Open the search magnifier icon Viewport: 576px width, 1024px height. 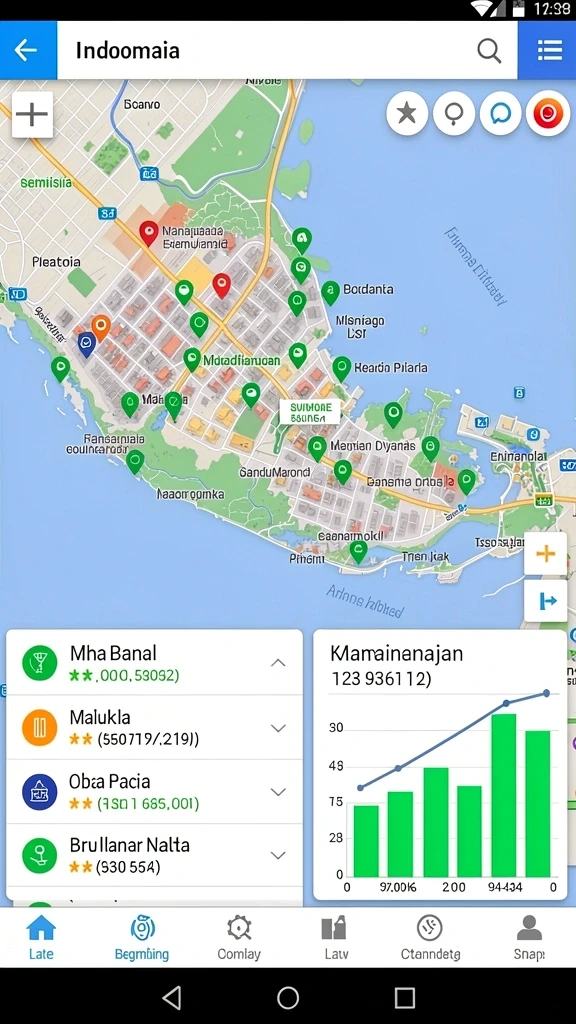[x=488, y=50]
